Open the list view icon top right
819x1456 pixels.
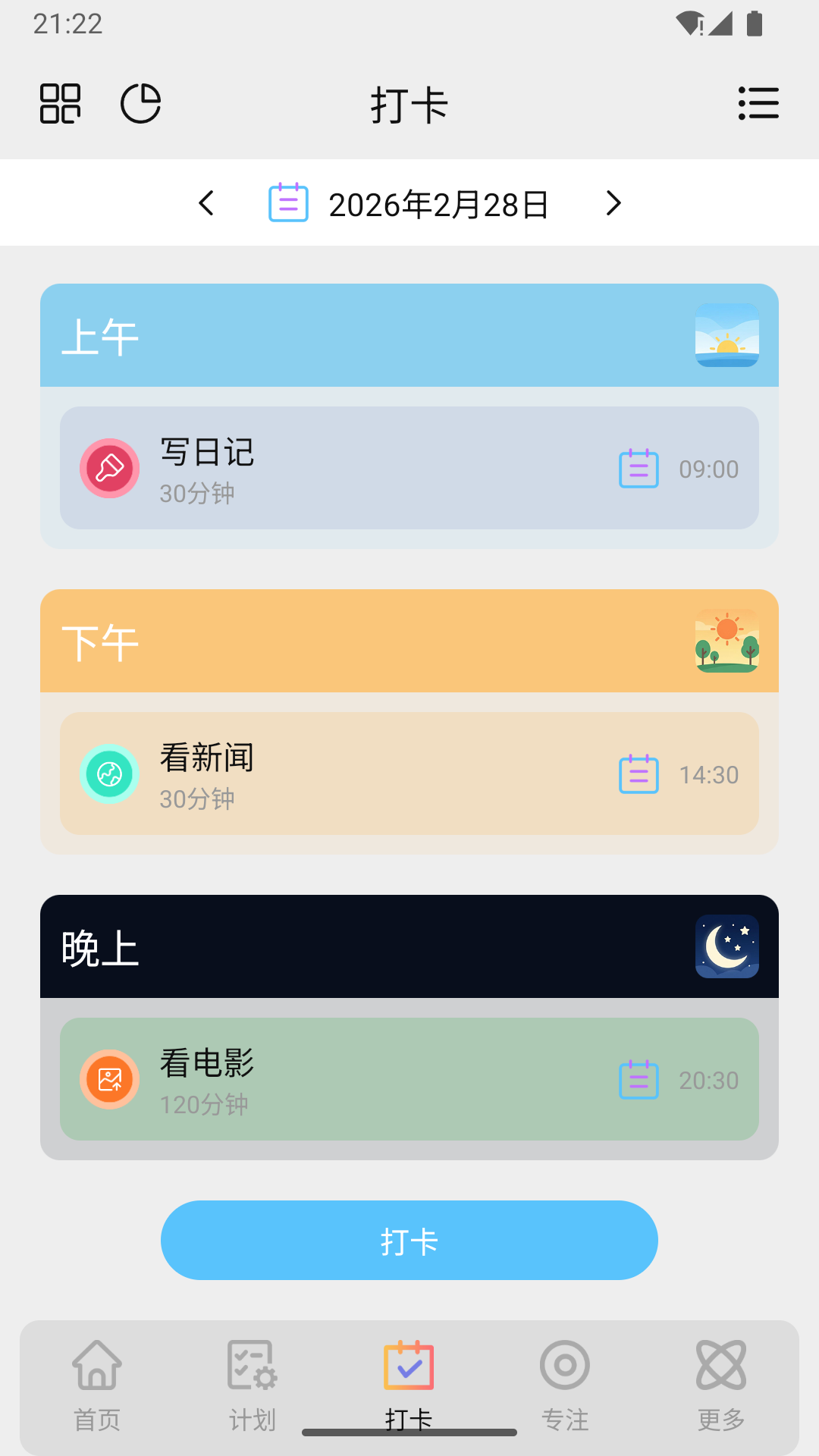click(x=758, y=104)
